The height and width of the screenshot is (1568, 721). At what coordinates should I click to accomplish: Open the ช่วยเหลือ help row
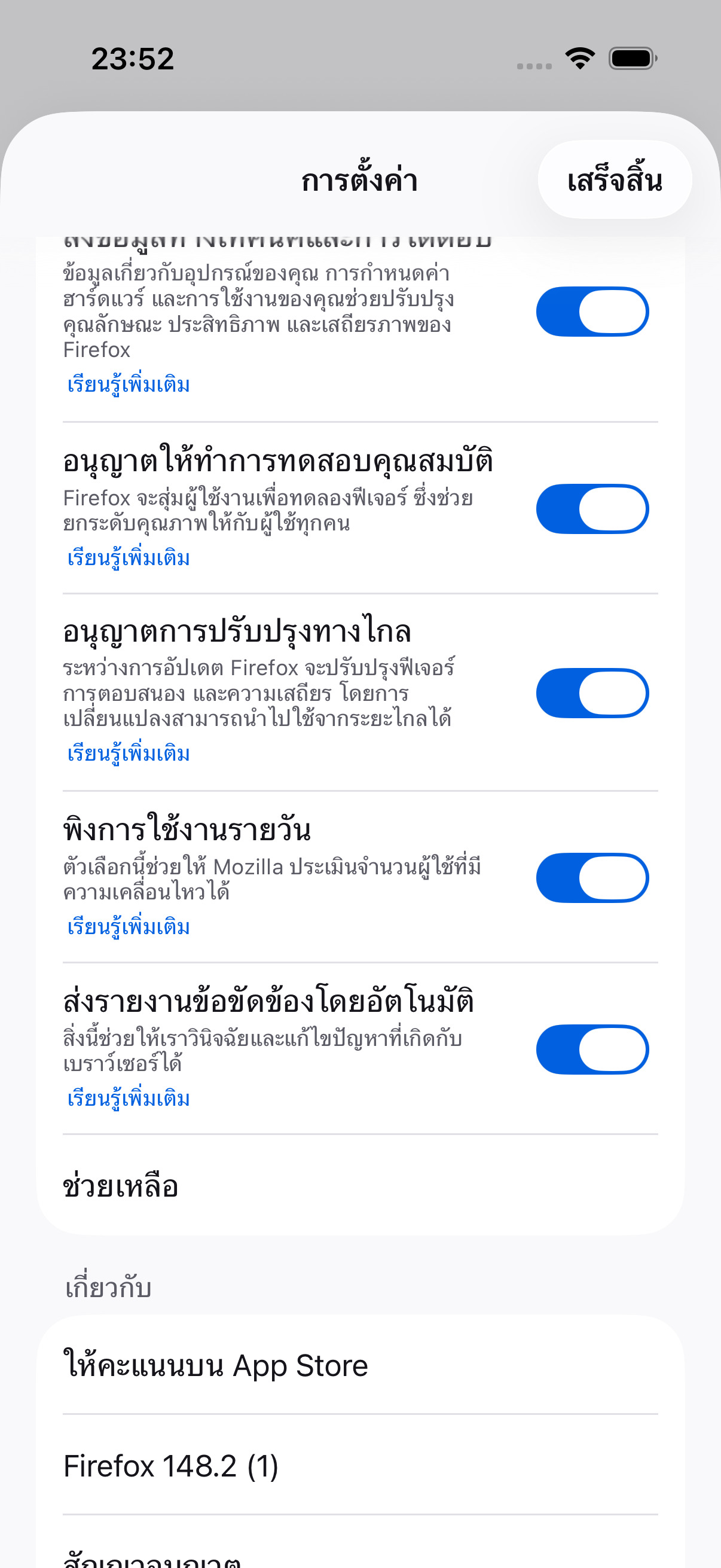(x=360, y=1186)
